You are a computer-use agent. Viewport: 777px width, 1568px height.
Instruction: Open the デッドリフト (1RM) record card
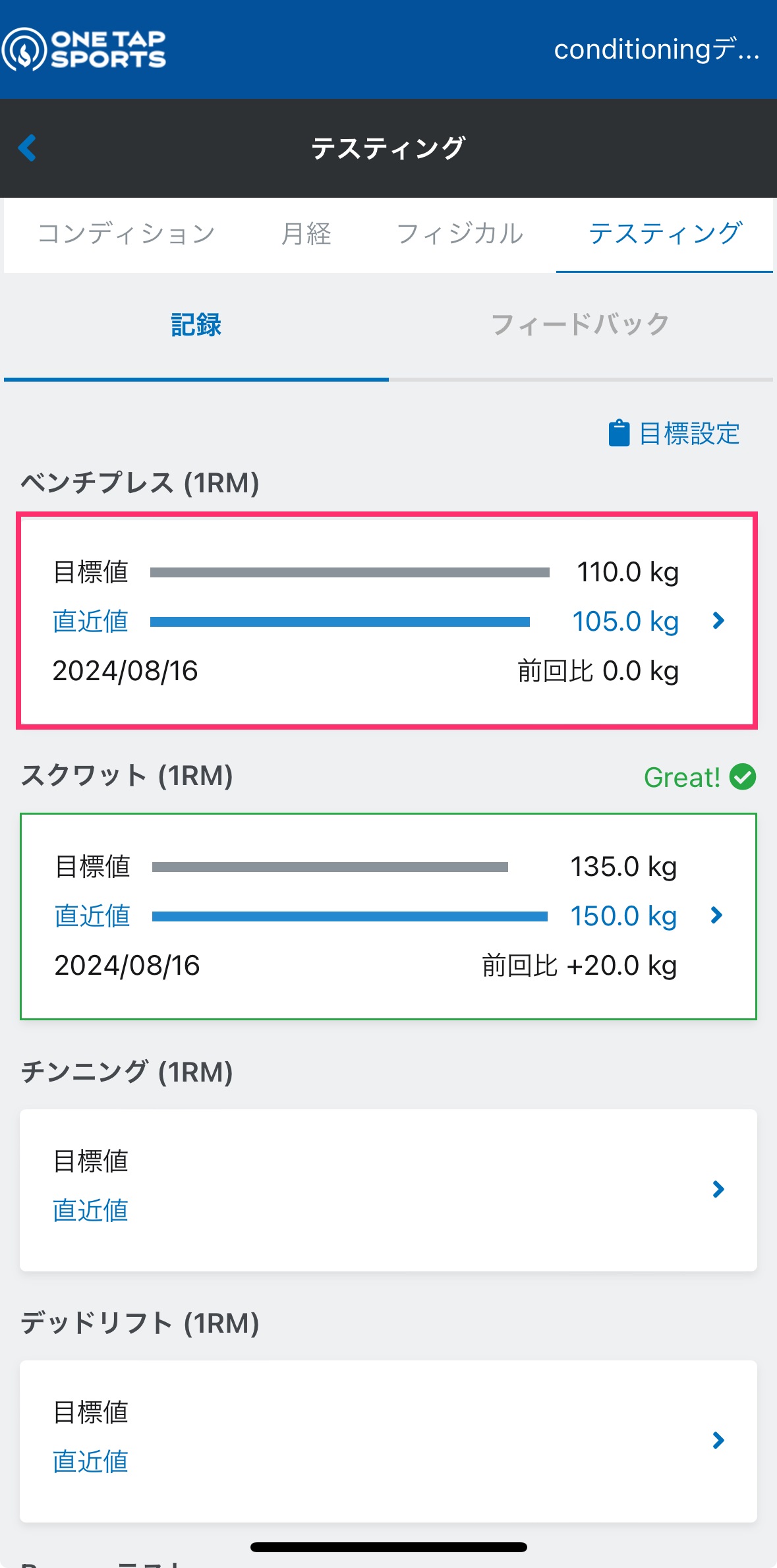pyautogui.click(x=388, y=1441)
